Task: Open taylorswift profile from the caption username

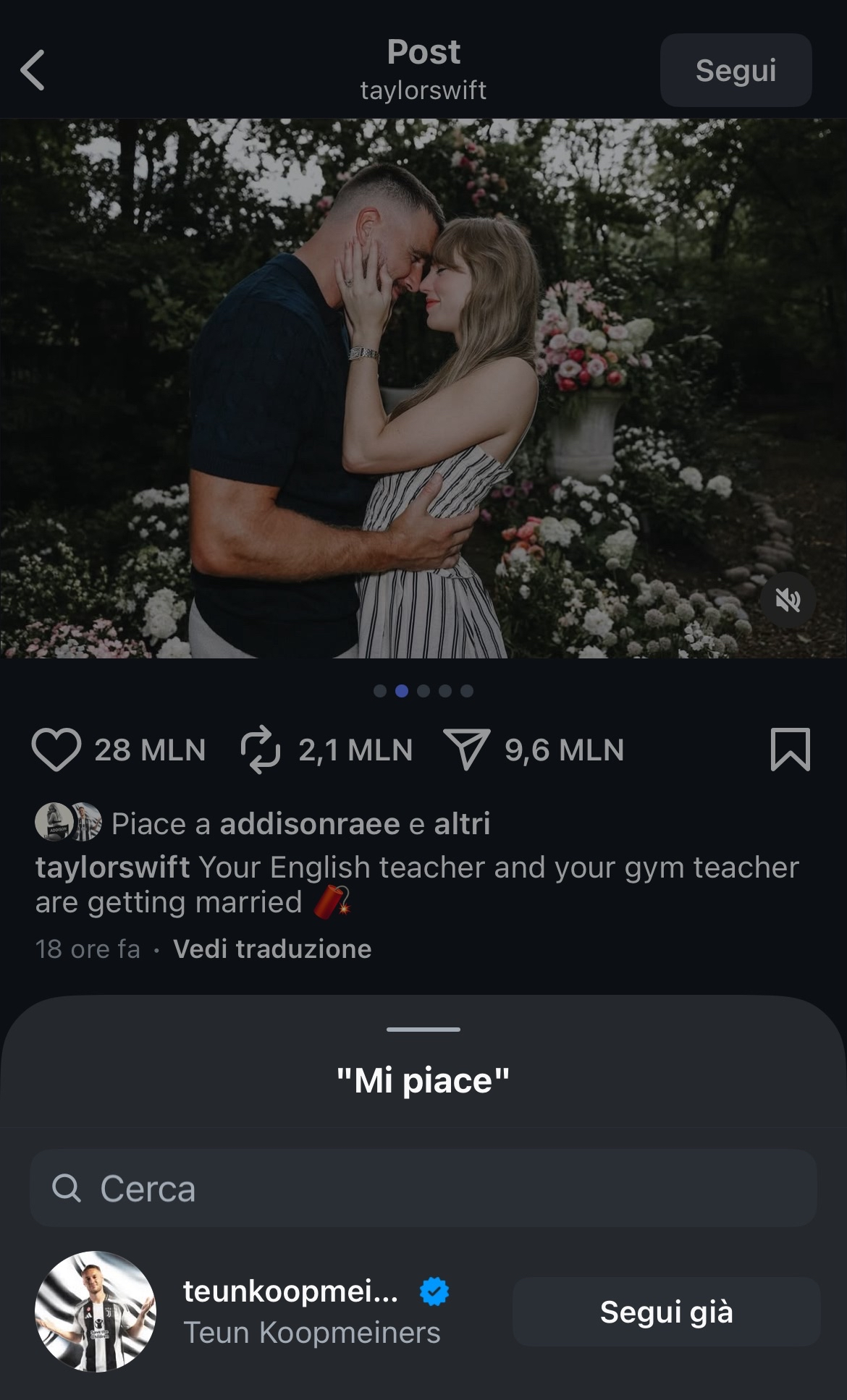Action: click(x=113, y=867)
